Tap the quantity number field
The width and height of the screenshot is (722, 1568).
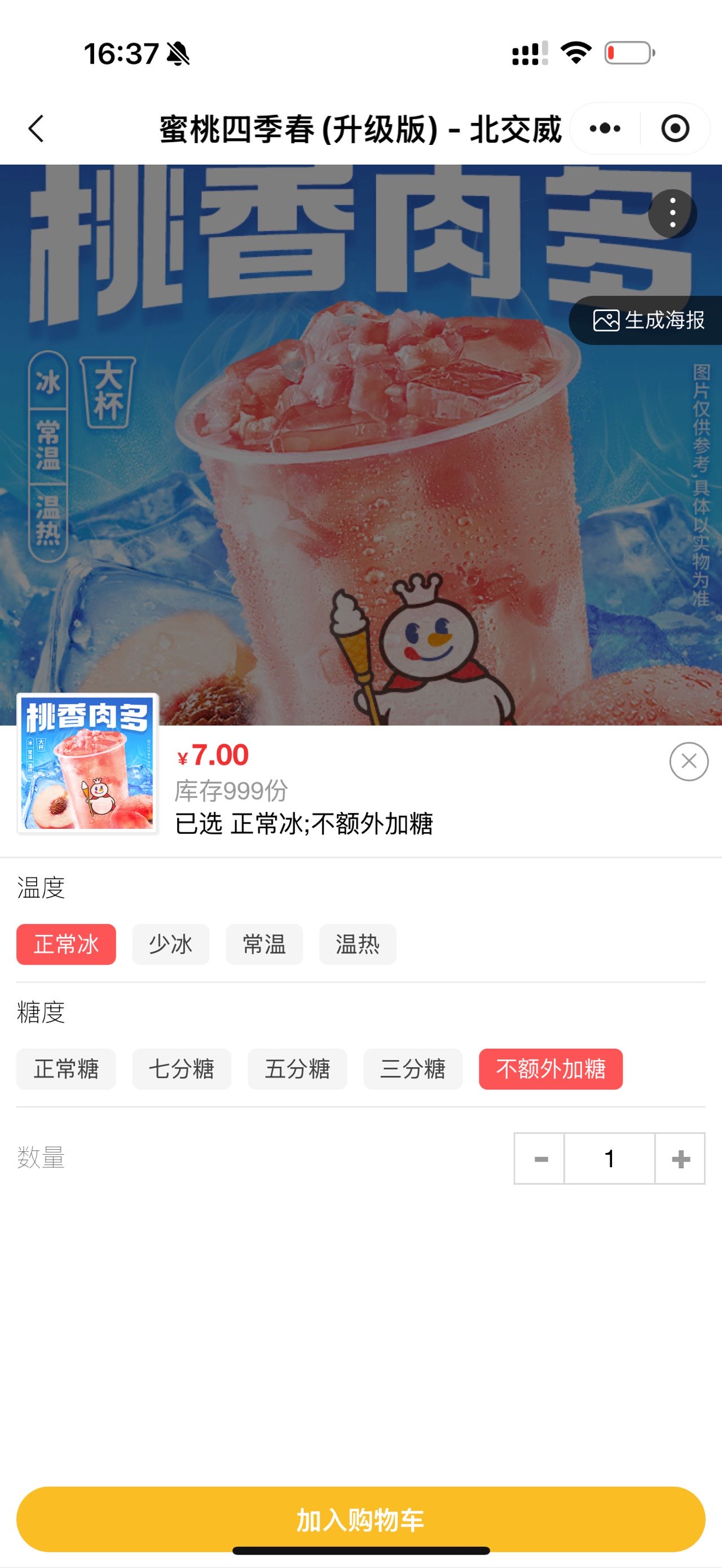point(609,1158)
